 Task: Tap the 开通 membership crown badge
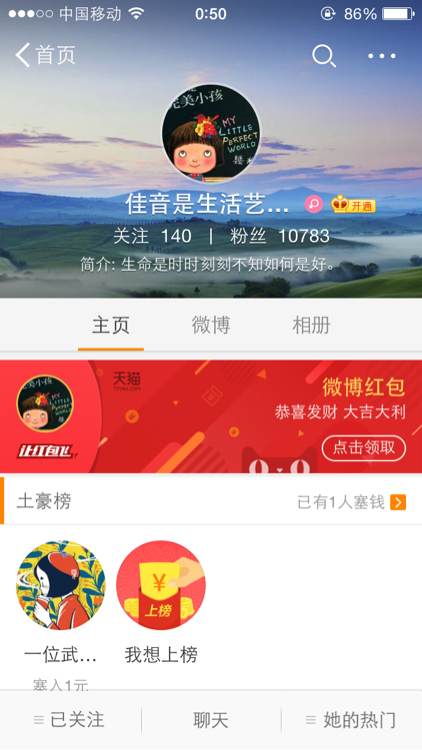pos(354,205)
